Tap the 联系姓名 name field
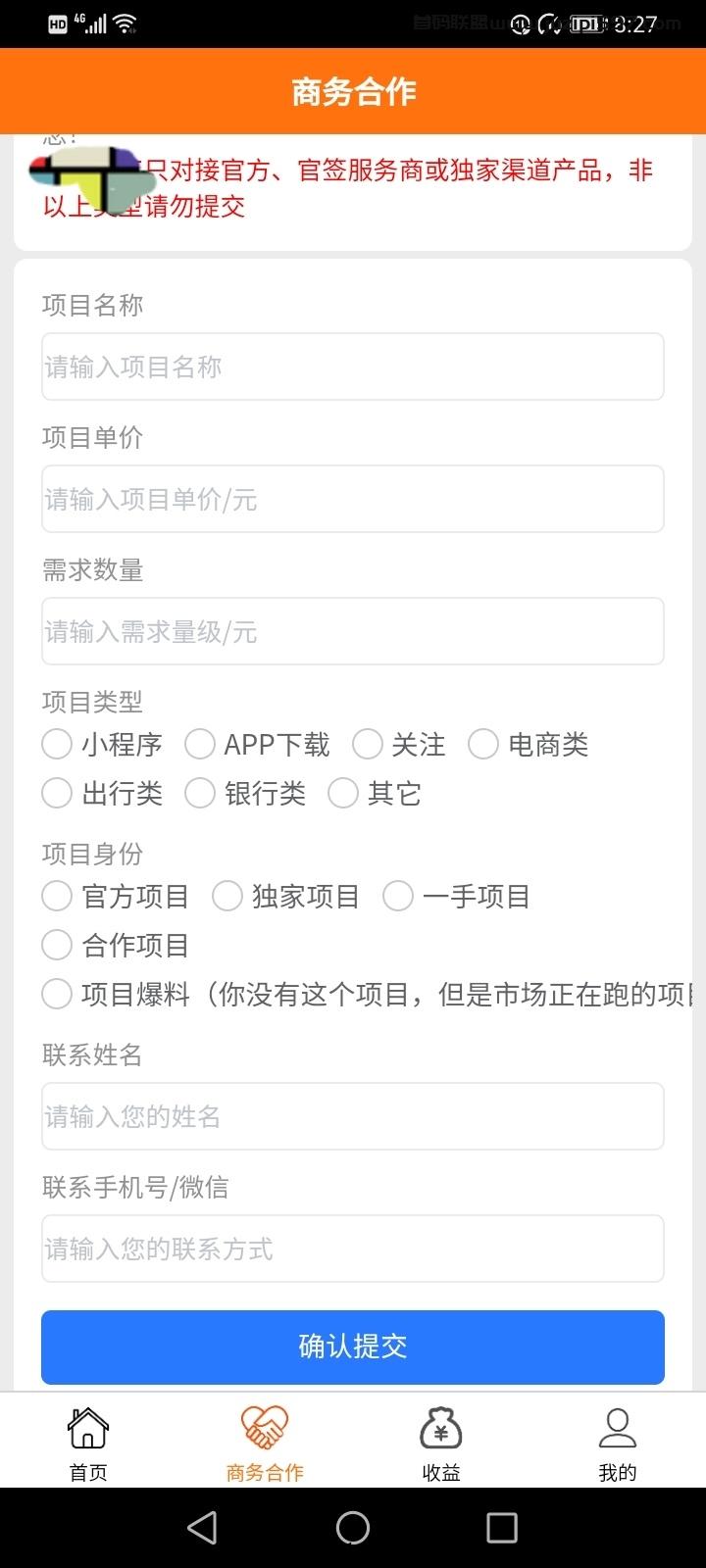This screenshot has width=706, height=1568. (353, 1116)
